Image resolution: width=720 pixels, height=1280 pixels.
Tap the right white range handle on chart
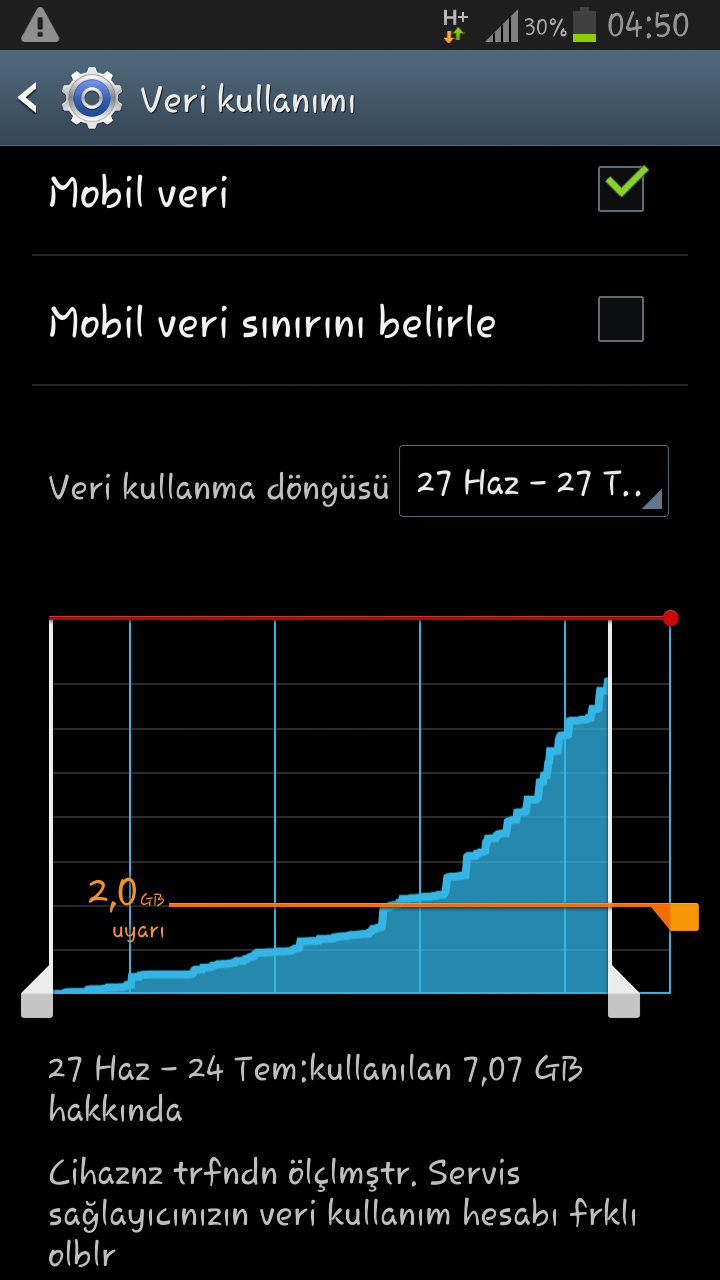[623, 997]
